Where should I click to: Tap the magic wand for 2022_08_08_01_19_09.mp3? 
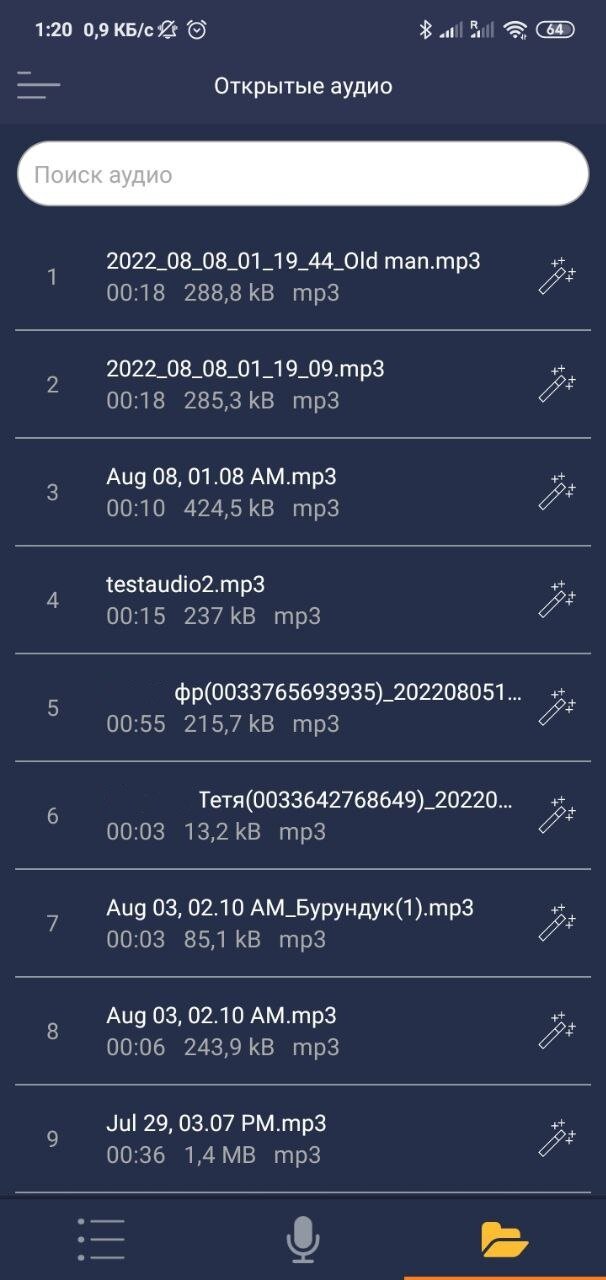[x=557, y=384]
